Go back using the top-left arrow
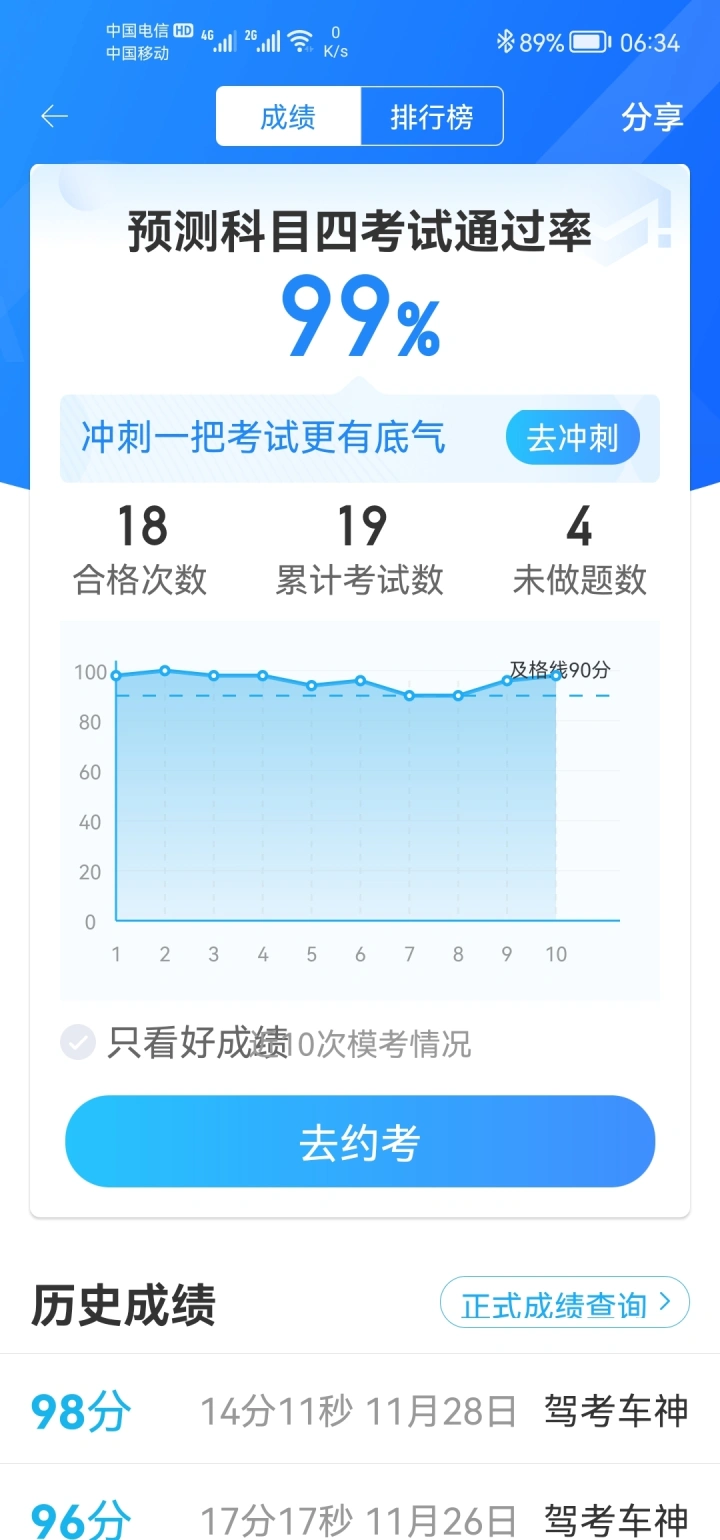Screen dimensions: 720x1540 54,117
